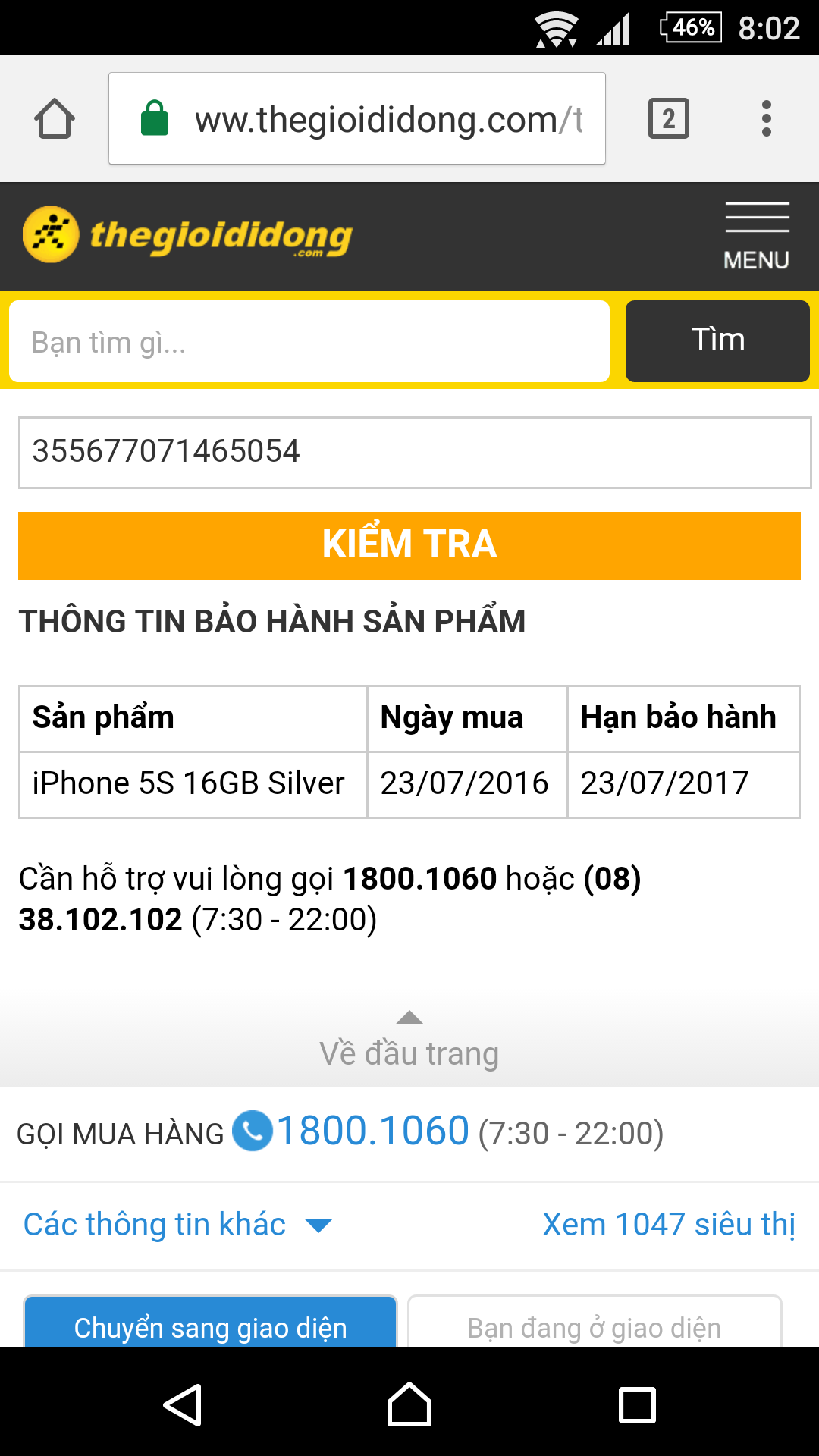Jump back via 'Về đầu trang'
819x1456 pixels.
pyautogui.click(x=409, y=1041)
